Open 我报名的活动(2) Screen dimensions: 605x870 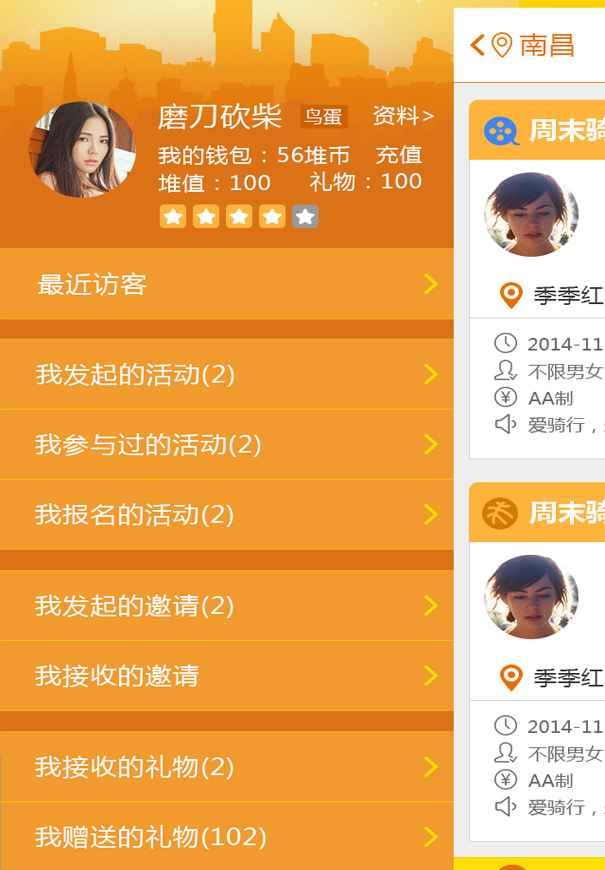pos(226,514)
